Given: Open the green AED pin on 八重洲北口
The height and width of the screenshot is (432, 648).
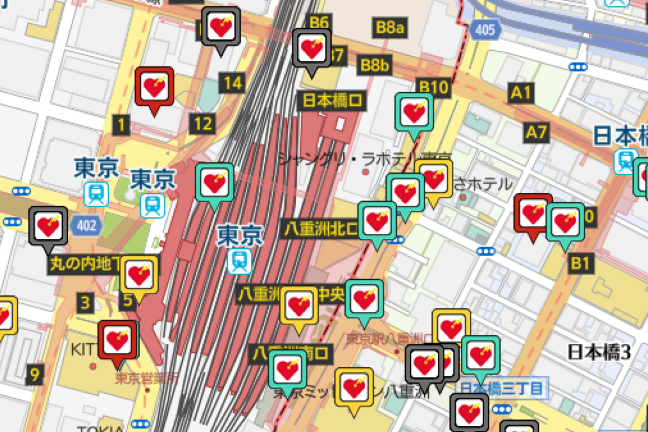Looking at the screenshot, I should [x=377, y=224].
